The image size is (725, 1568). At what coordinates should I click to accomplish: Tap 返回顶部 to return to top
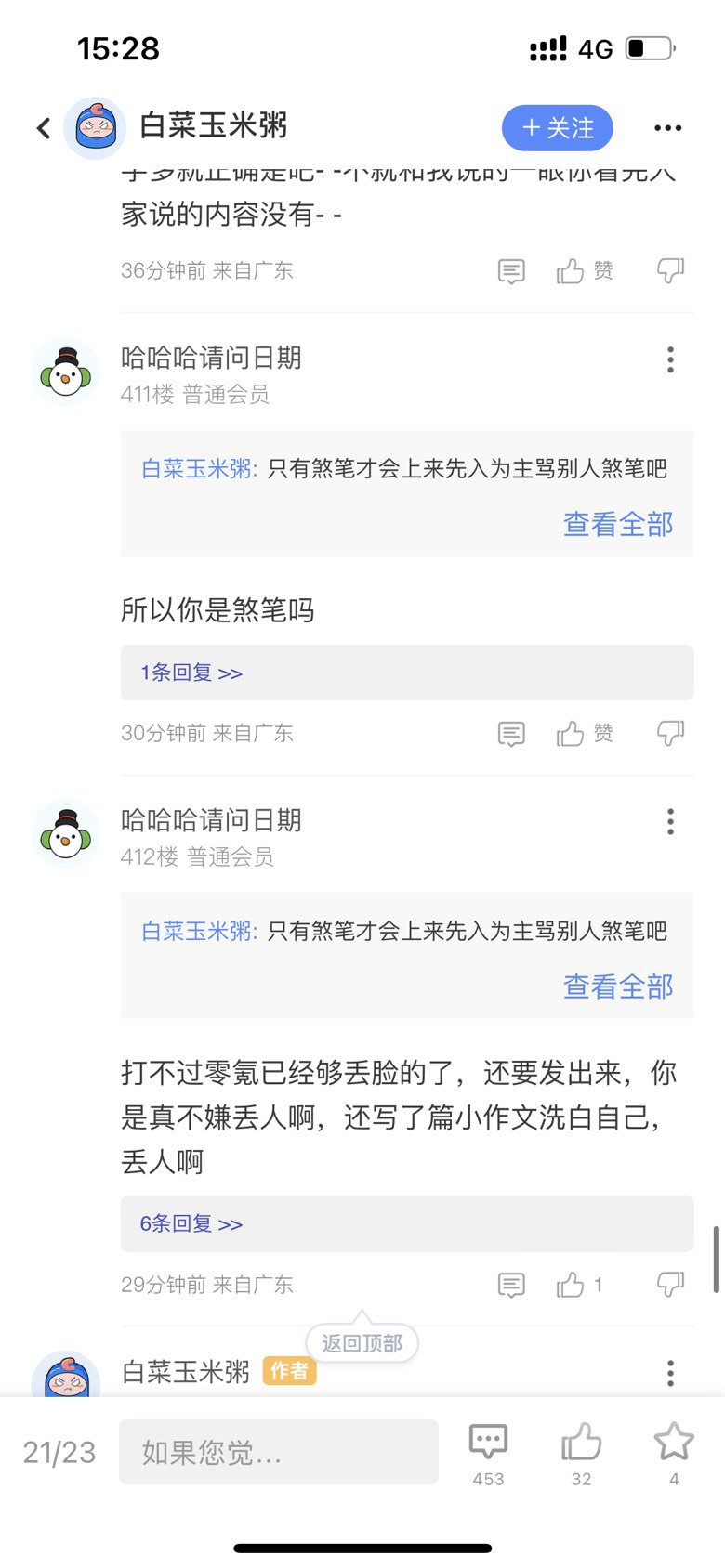coord(362,1343)
